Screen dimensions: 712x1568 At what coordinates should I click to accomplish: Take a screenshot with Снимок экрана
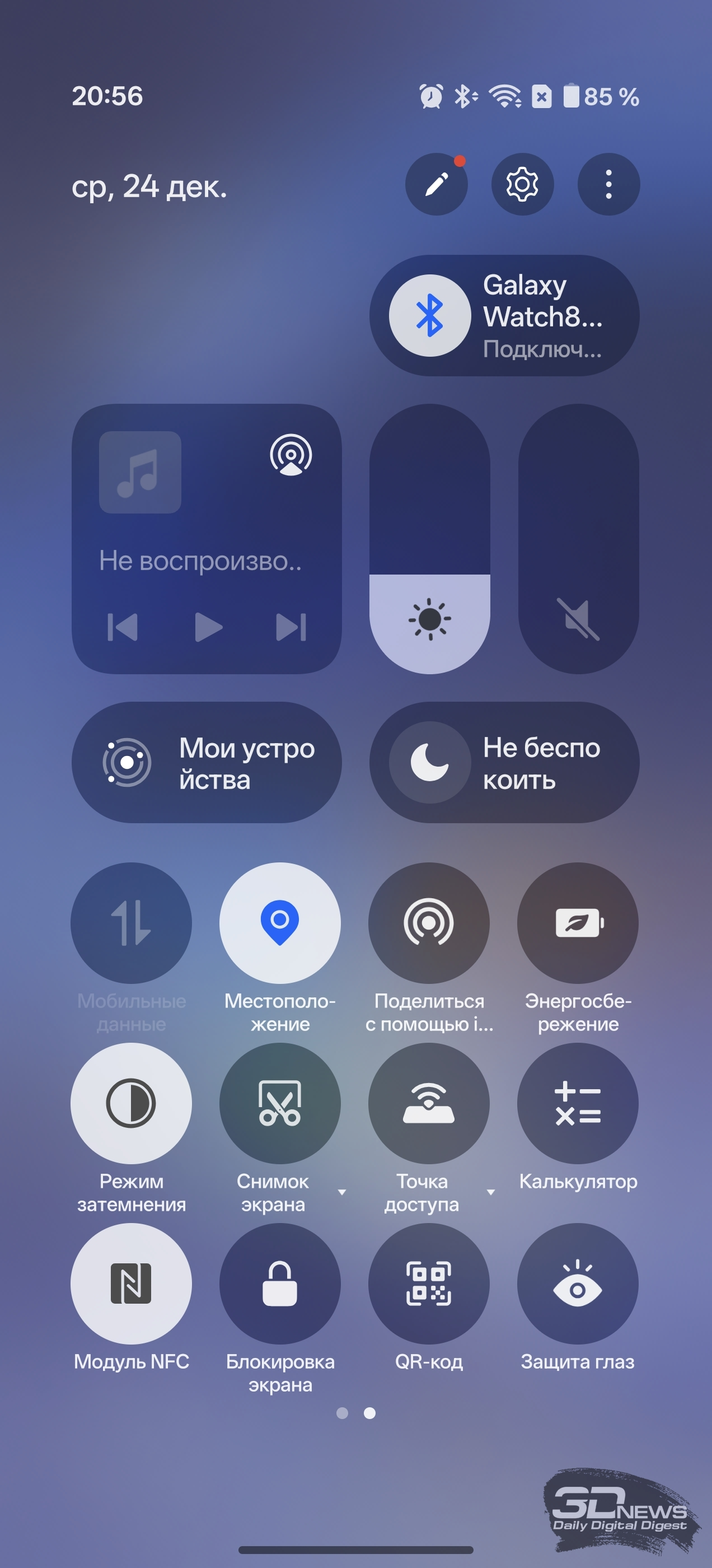(280, 1103)
